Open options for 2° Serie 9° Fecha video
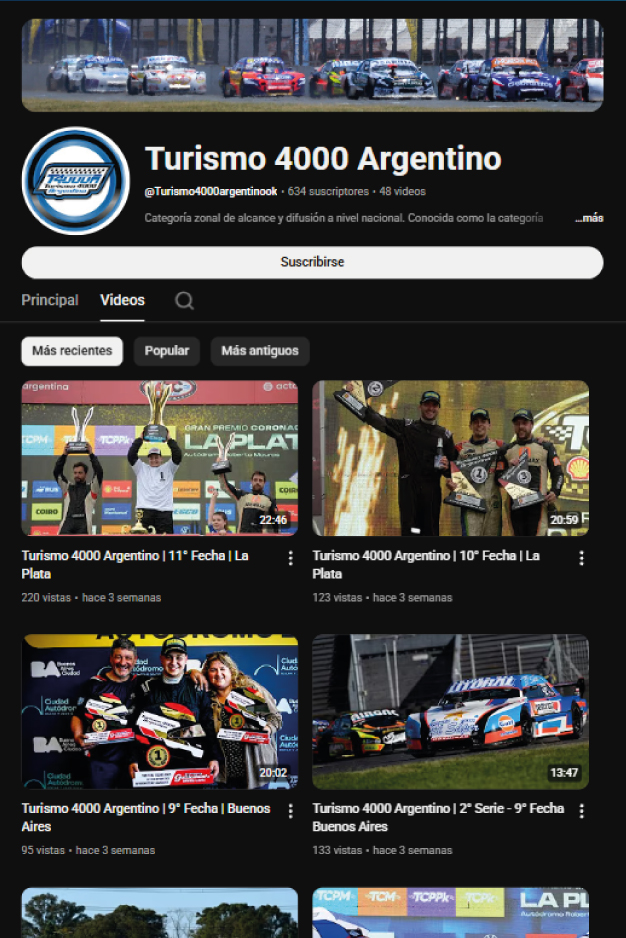The width and height of the screenshot is (626, 938). (x=581, y=811)
